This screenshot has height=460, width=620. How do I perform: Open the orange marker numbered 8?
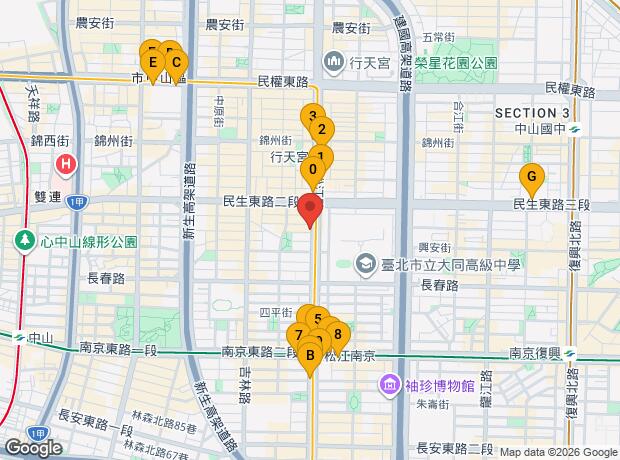point(338,334)
